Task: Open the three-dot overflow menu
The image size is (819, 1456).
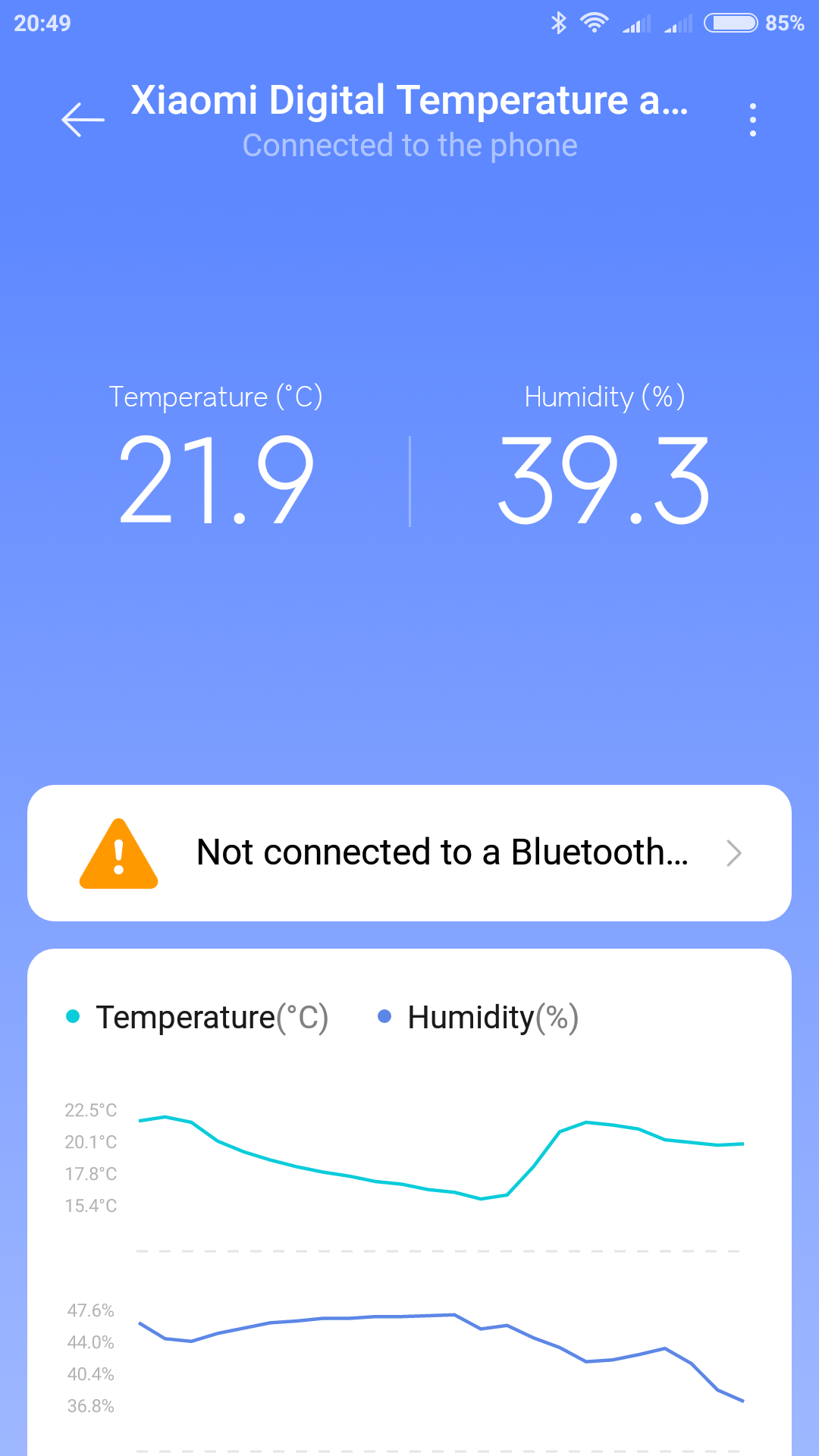Action: (752, 120)
